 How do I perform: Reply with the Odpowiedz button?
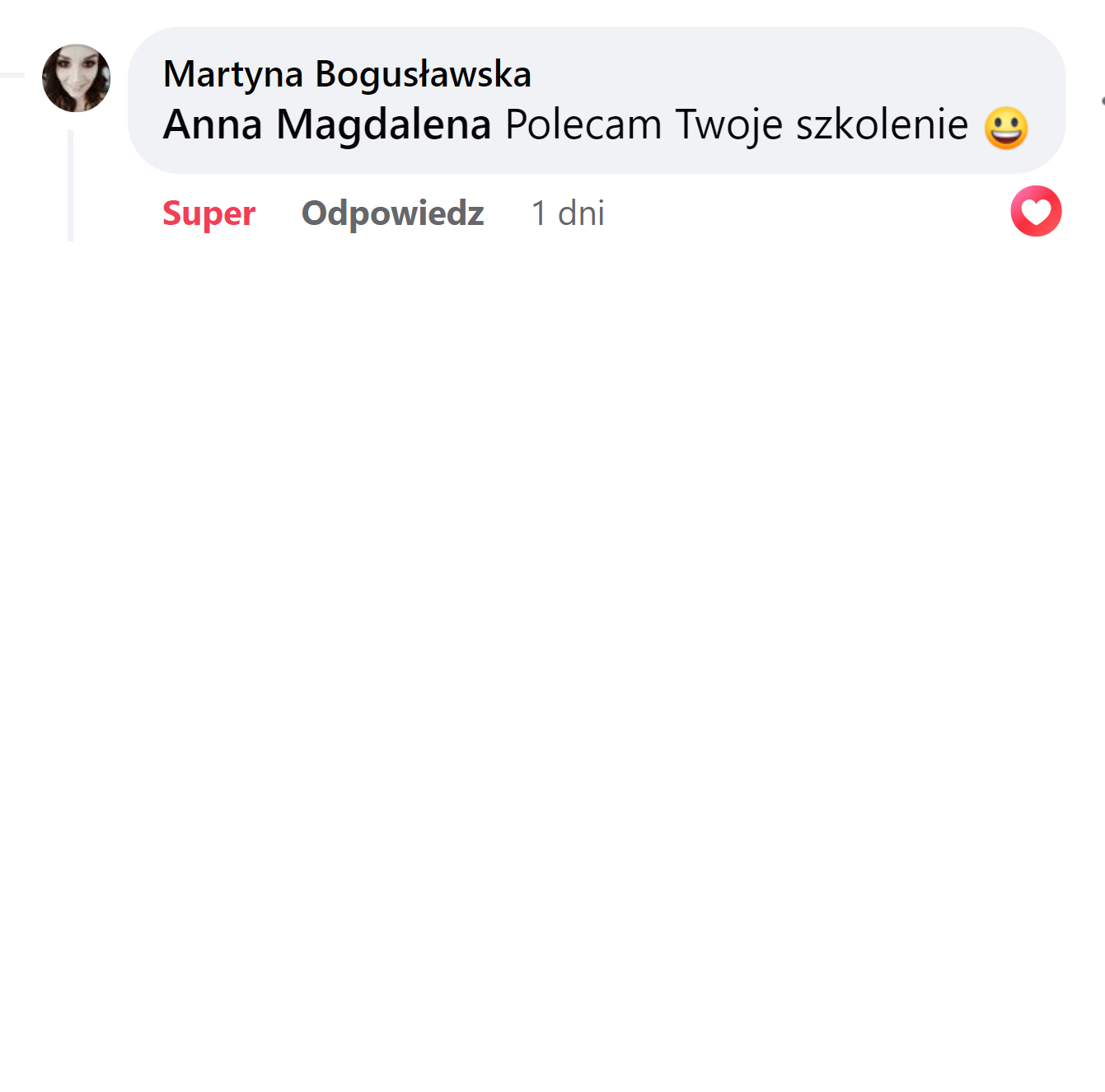tap(392, 213)
